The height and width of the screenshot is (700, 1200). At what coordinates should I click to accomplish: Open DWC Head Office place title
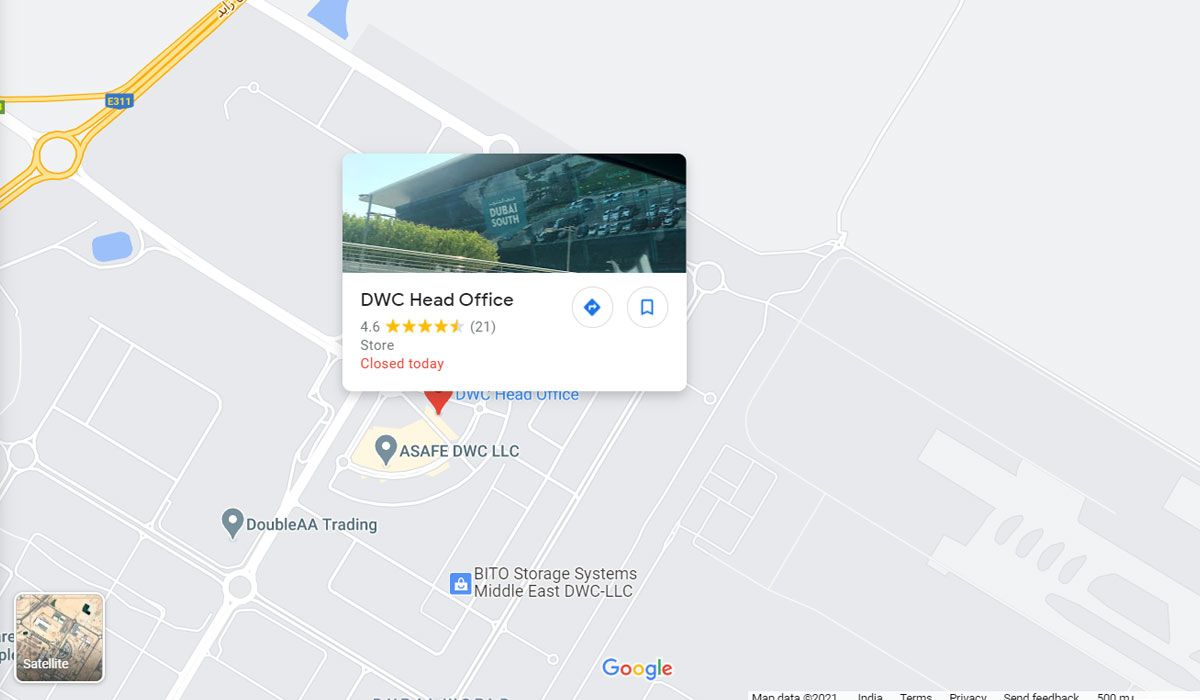click(x=437, y=300)
